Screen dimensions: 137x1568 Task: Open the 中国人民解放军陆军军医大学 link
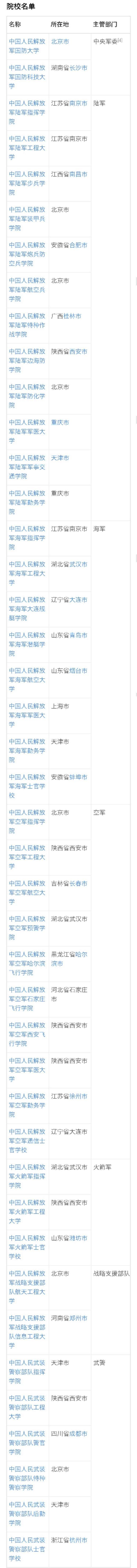pyautogui.click(x=27, y=431)
